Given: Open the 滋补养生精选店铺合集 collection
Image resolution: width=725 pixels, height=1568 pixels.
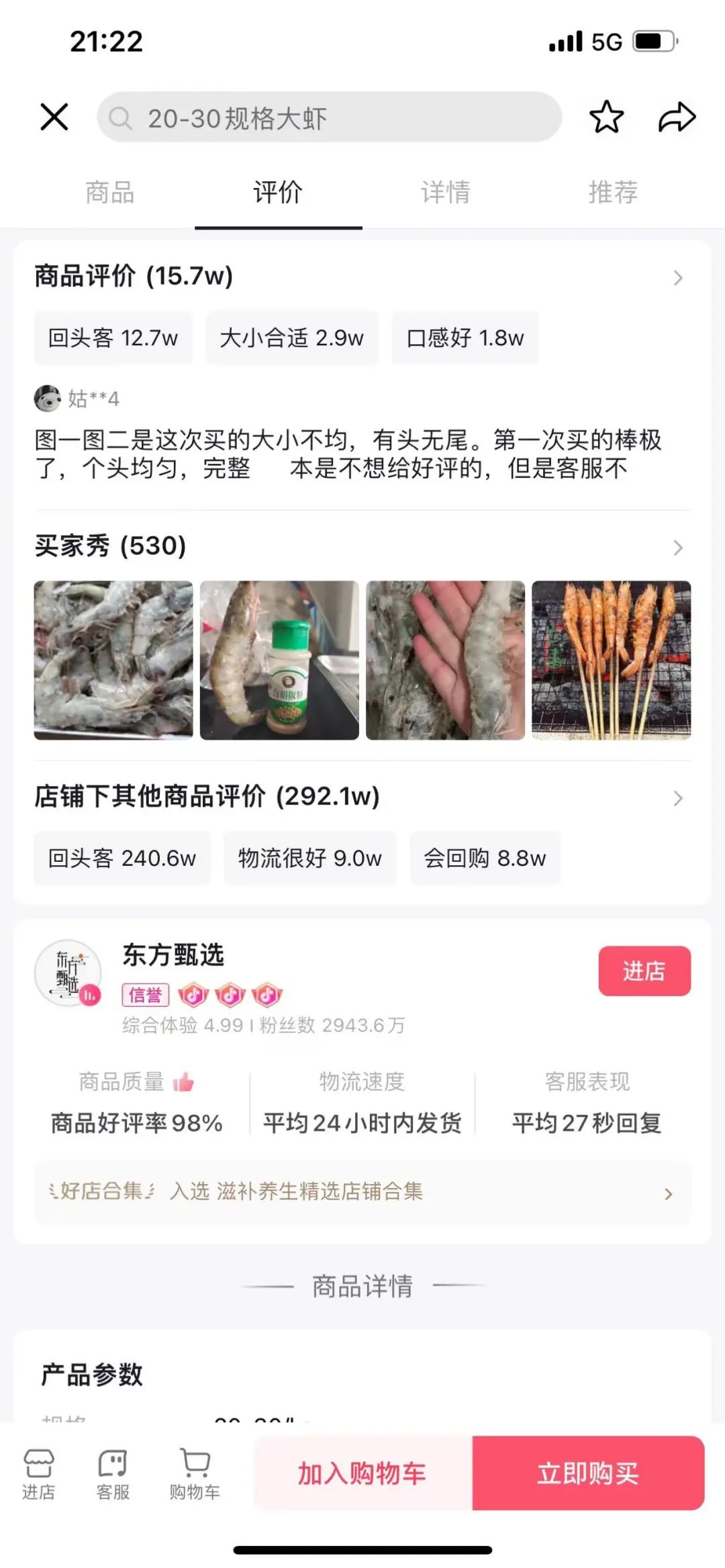Looking at the screenshot, I should click(362, 1191).
